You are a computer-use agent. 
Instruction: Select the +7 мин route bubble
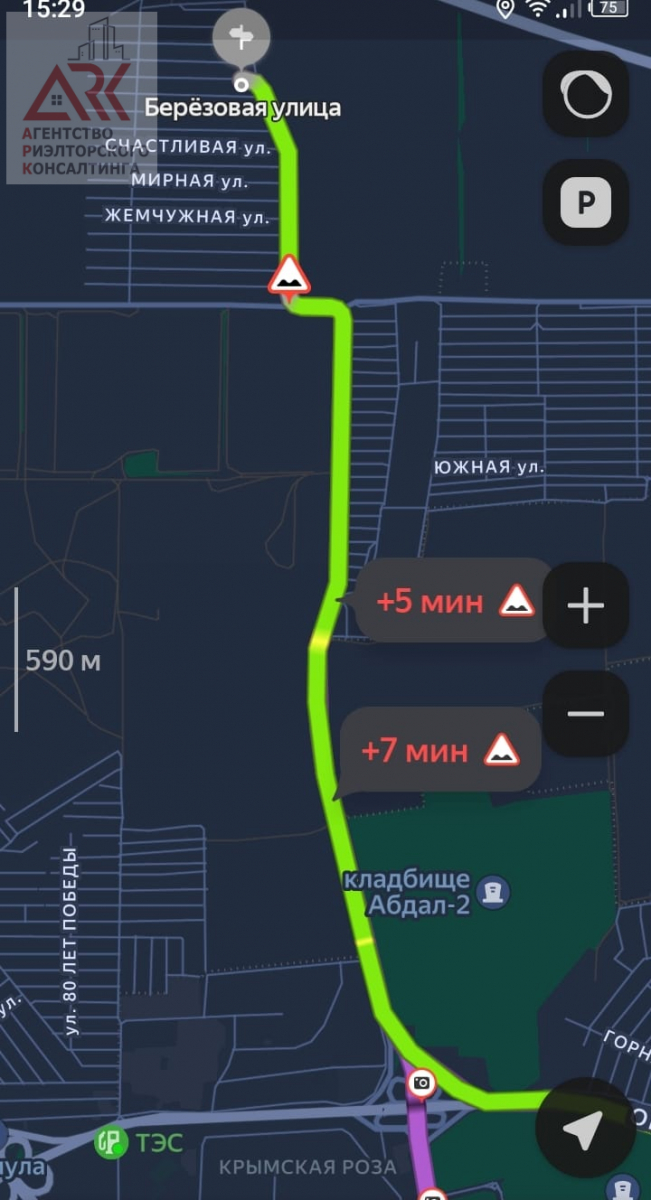440,750
